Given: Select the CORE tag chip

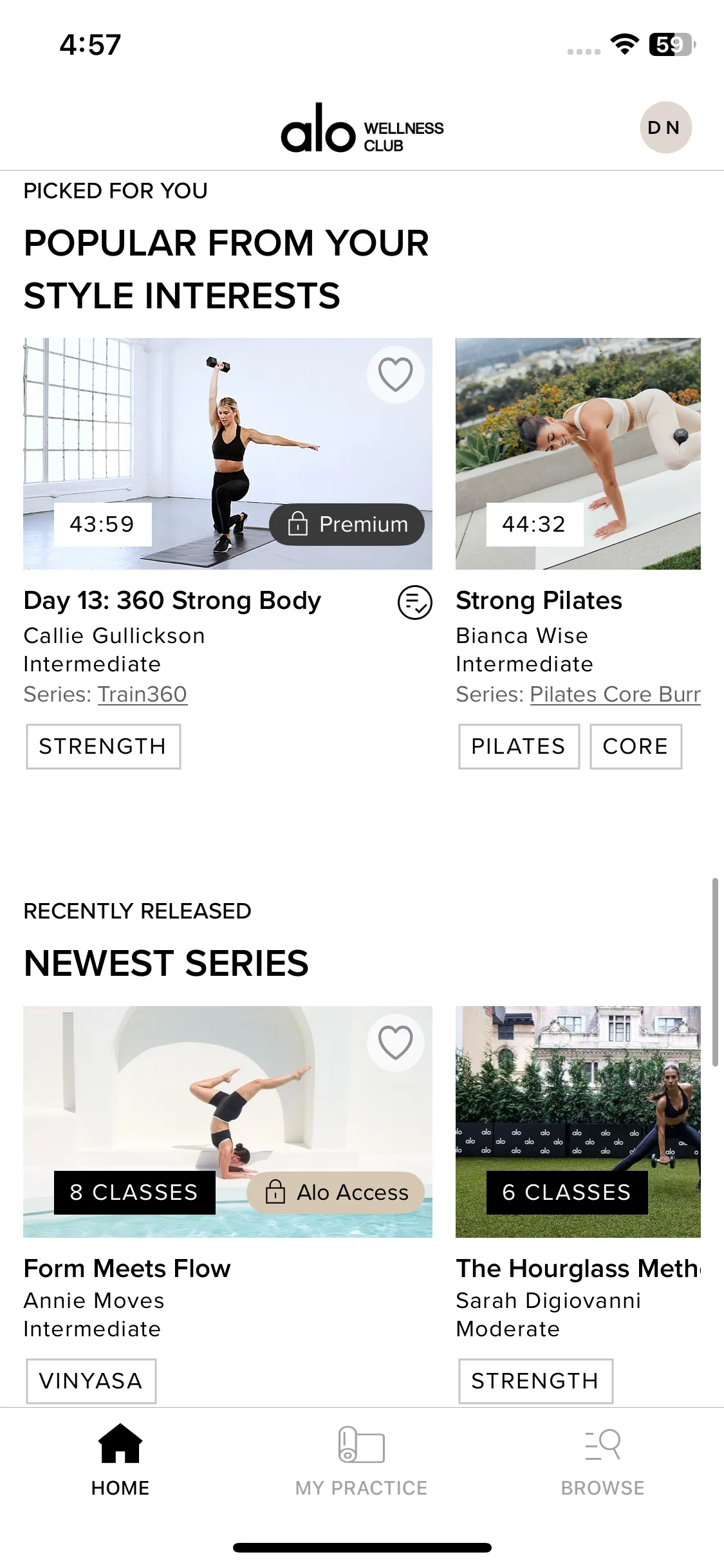Looking at the screenshot, I should [635, 747].
